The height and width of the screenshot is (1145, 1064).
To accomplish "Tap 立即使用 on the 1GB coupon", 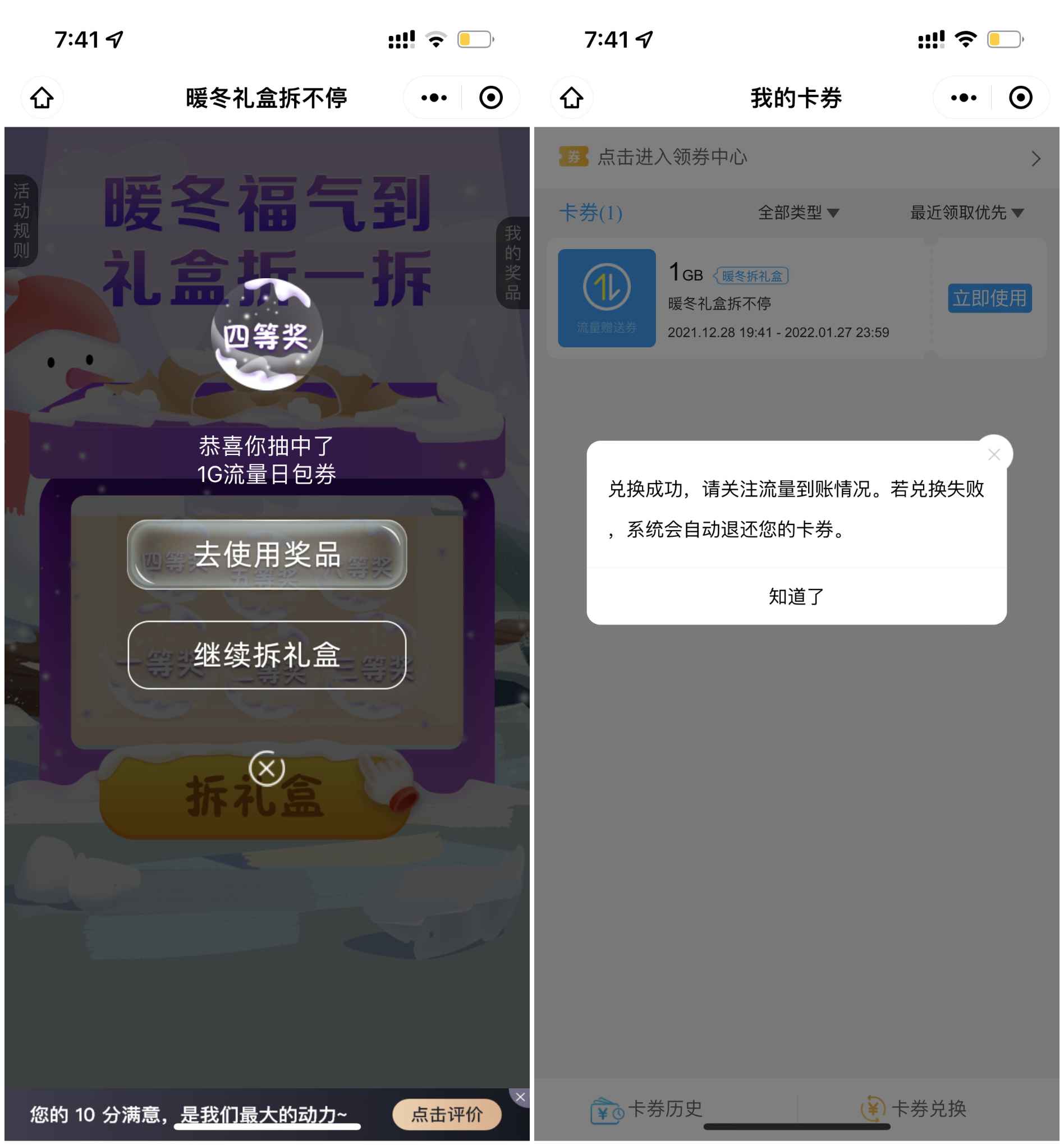I will [989, 298].
